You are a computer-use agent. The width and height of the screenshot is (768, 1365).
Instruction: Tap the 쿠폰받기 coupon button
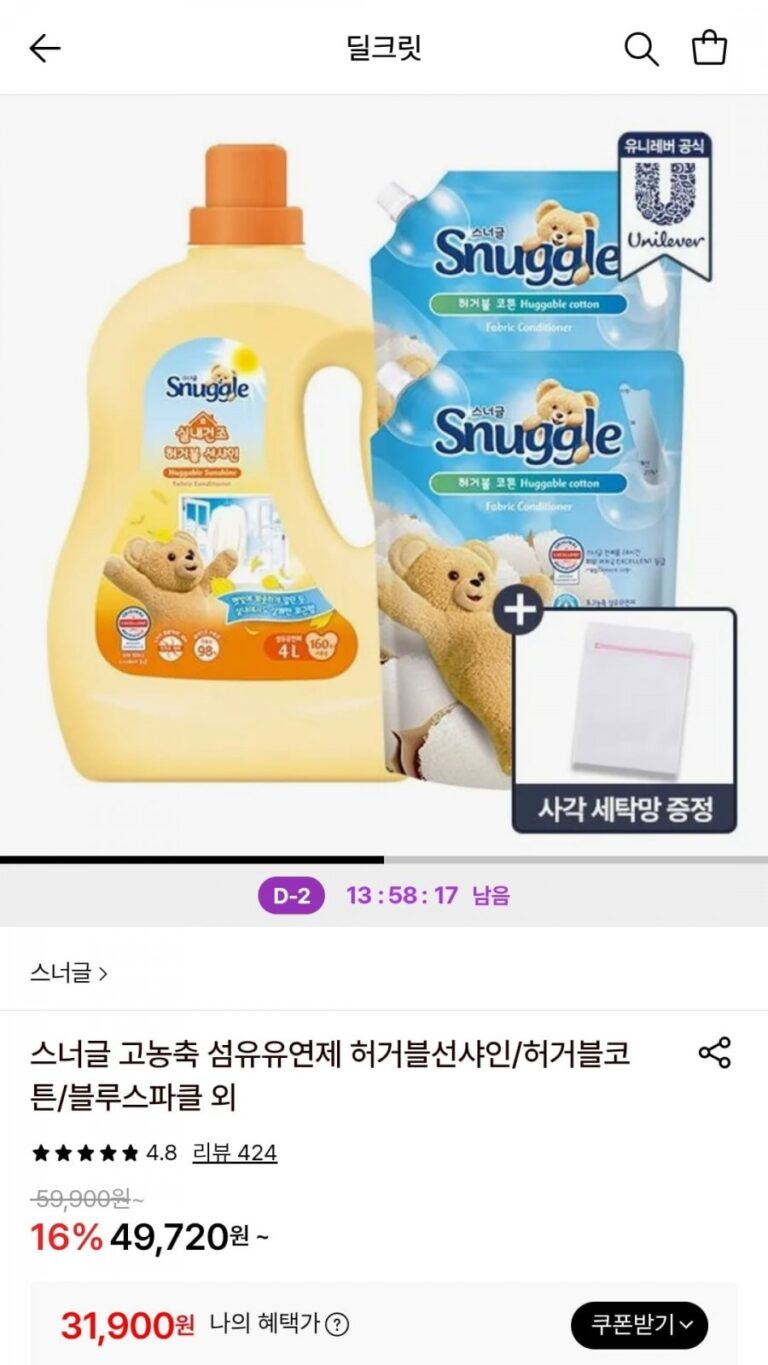point(639,1326)
